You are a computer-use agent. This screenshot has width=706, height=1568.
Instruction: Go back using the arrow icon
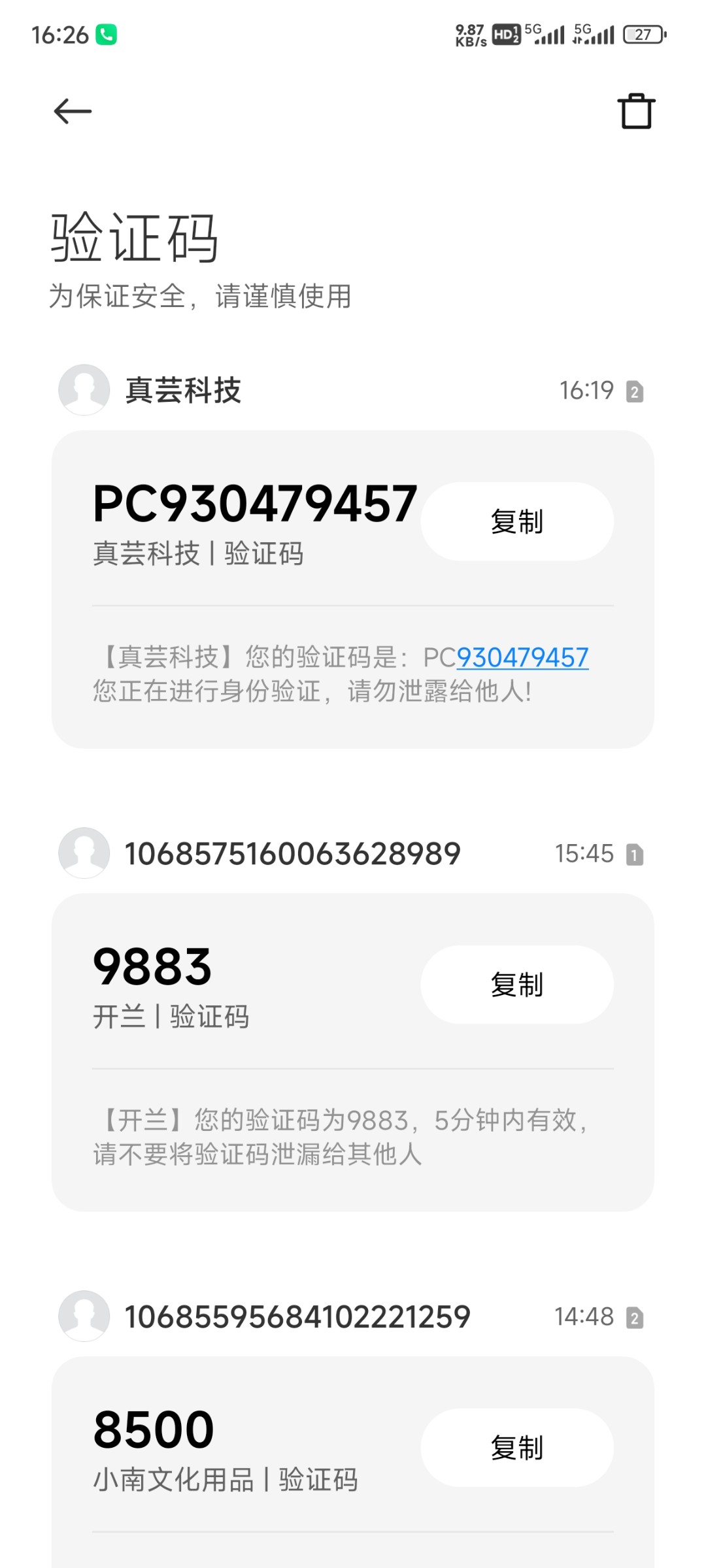click(x=73, y=112)
